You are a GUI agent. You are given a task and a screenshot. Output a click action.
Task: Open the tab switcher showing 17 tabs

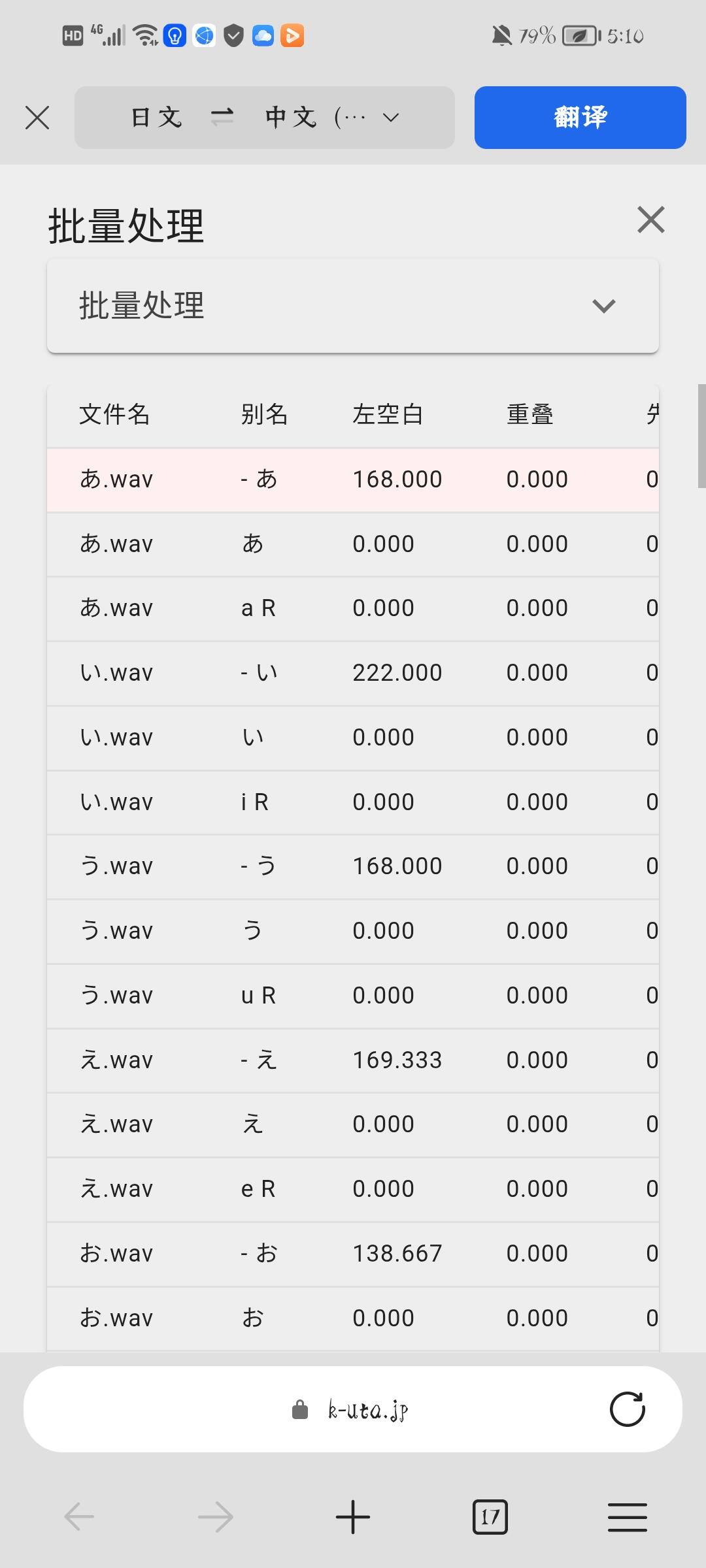pos(490,1516)
